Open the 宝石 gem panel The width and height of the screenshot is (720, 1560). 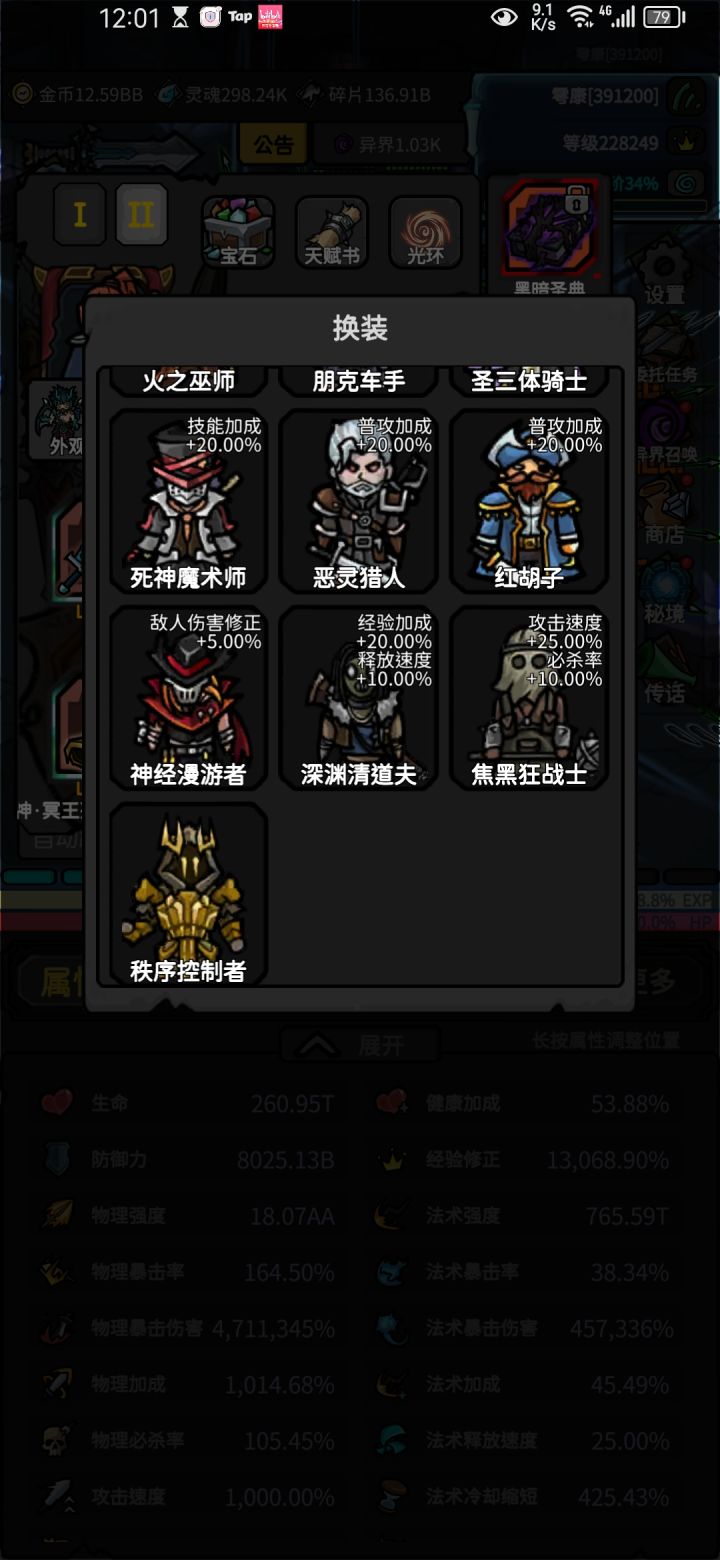pos(238,232)
